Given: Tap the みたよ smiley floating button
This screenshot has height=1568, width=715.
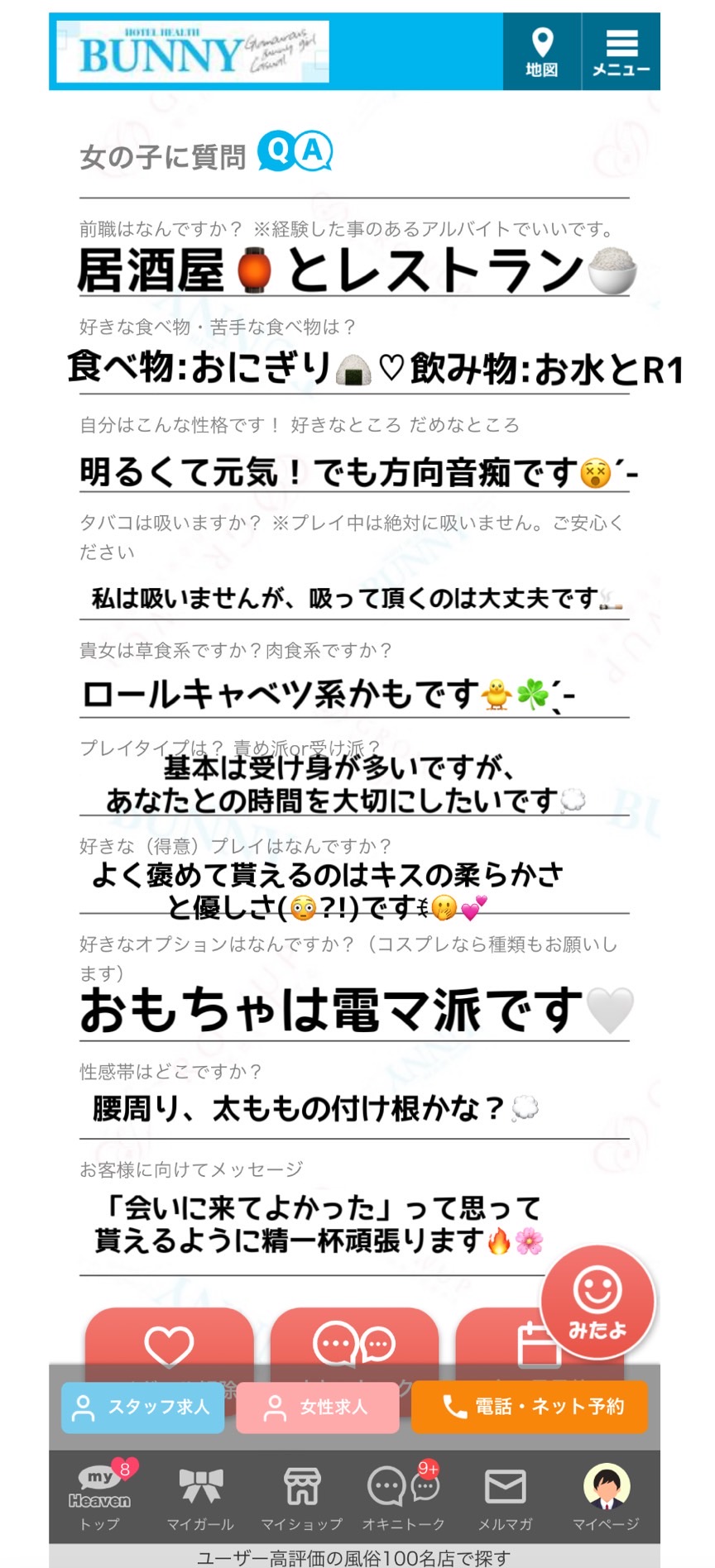Looking at the screenshot, I should [x=597, y=1303].
